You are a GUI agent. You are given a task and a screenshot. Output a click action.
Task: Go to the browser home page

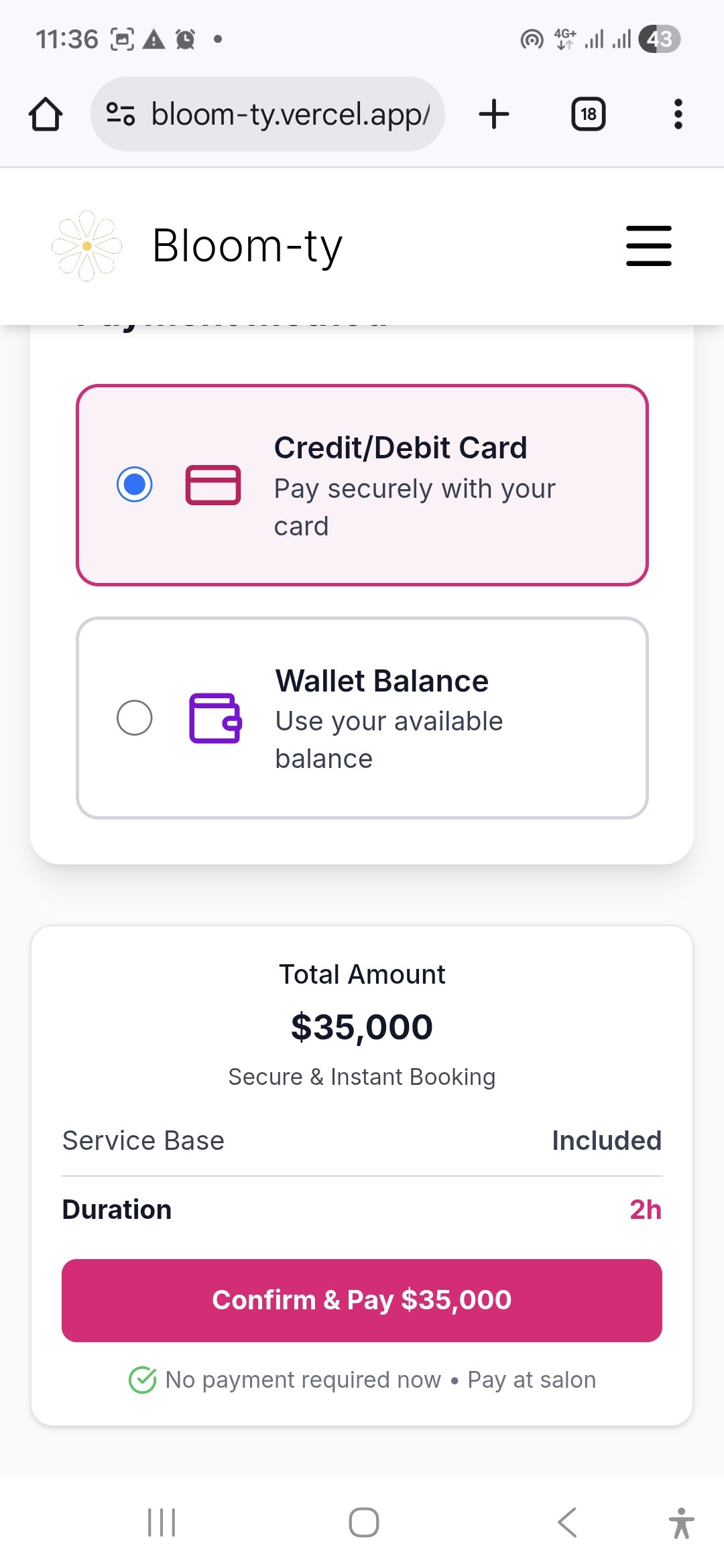[46, 114]
